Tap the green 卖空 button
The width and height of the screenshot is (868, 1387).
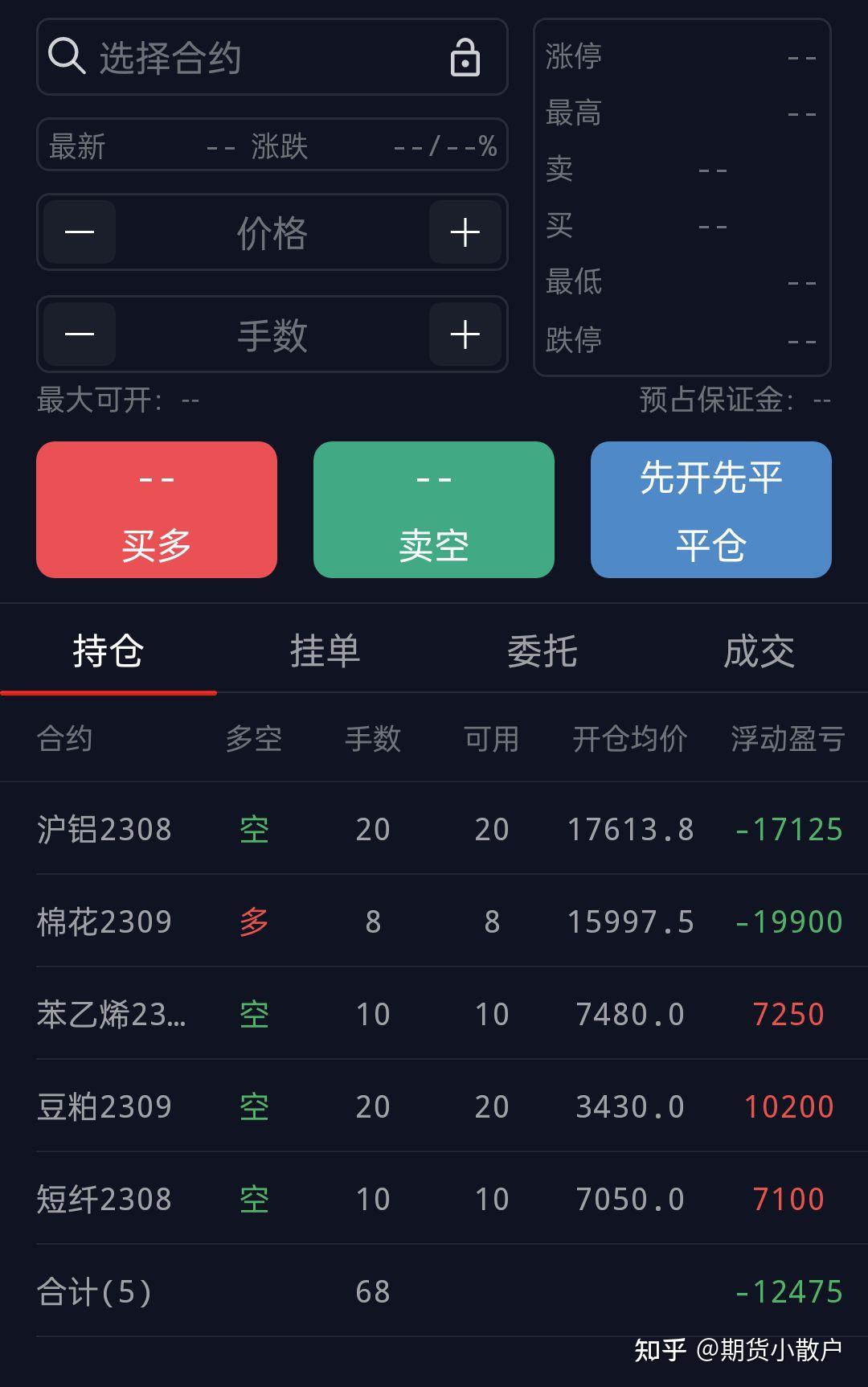434,510
